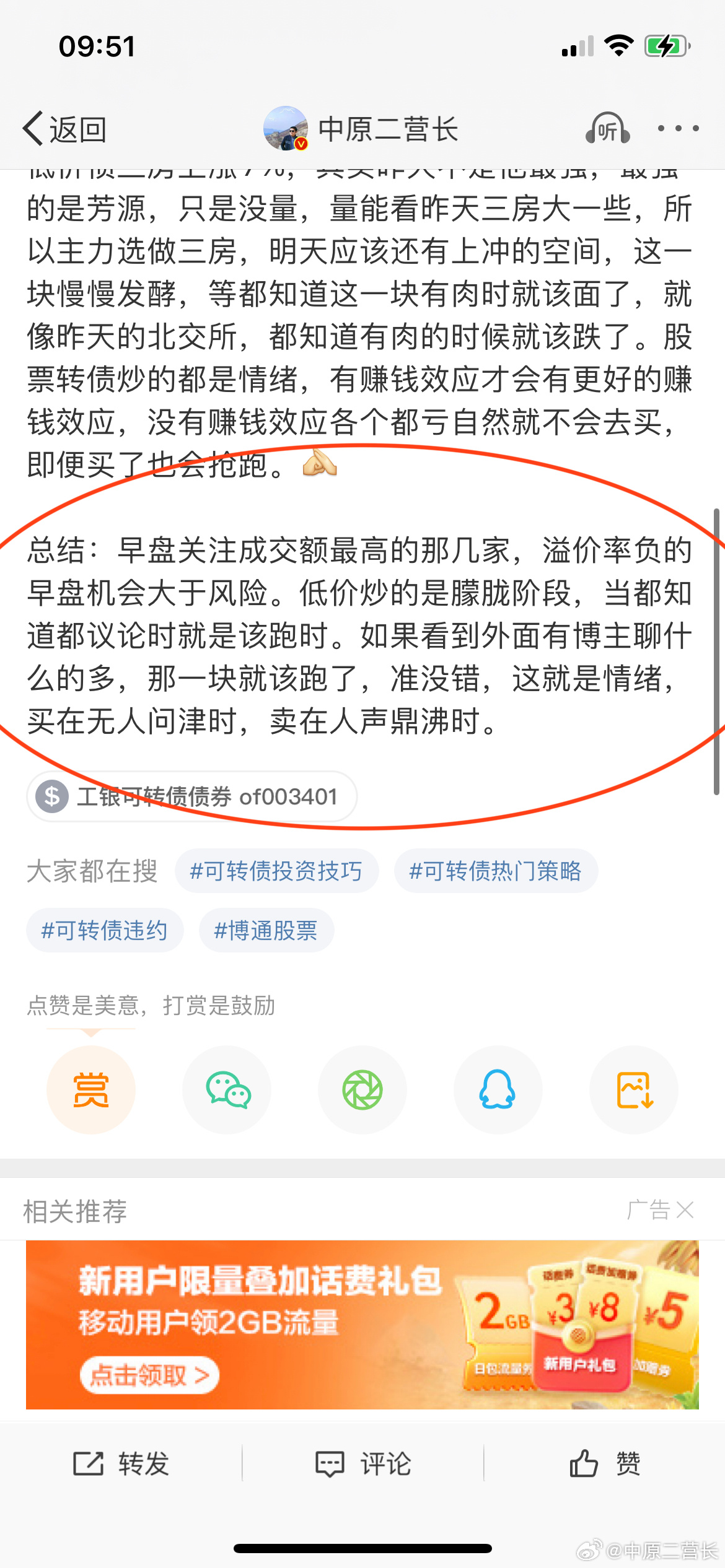
Task: Share to WeChat Moments with the green shutter icon
Action: [x=362, y=1090]
